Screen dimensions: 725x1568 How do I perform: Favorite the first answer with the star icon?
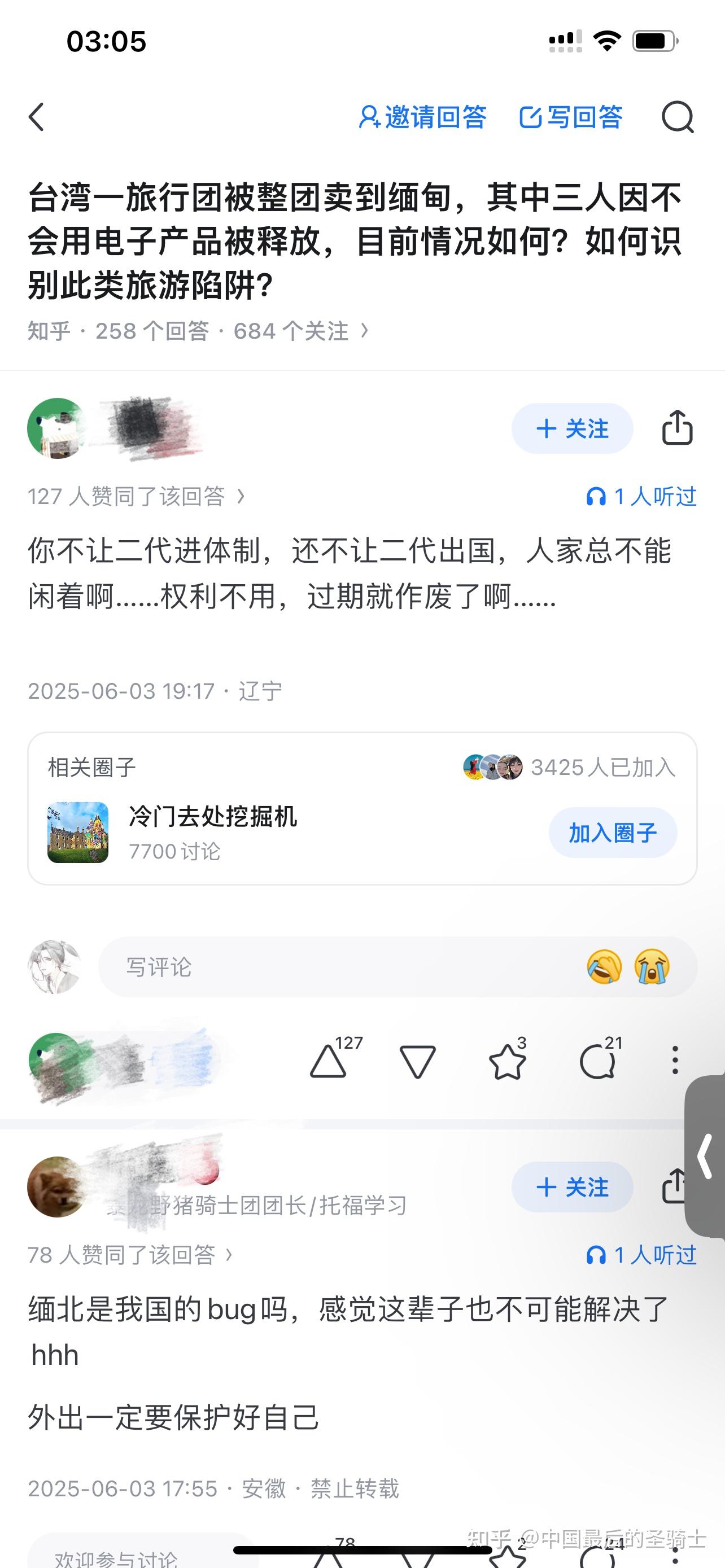point(507,1061)
